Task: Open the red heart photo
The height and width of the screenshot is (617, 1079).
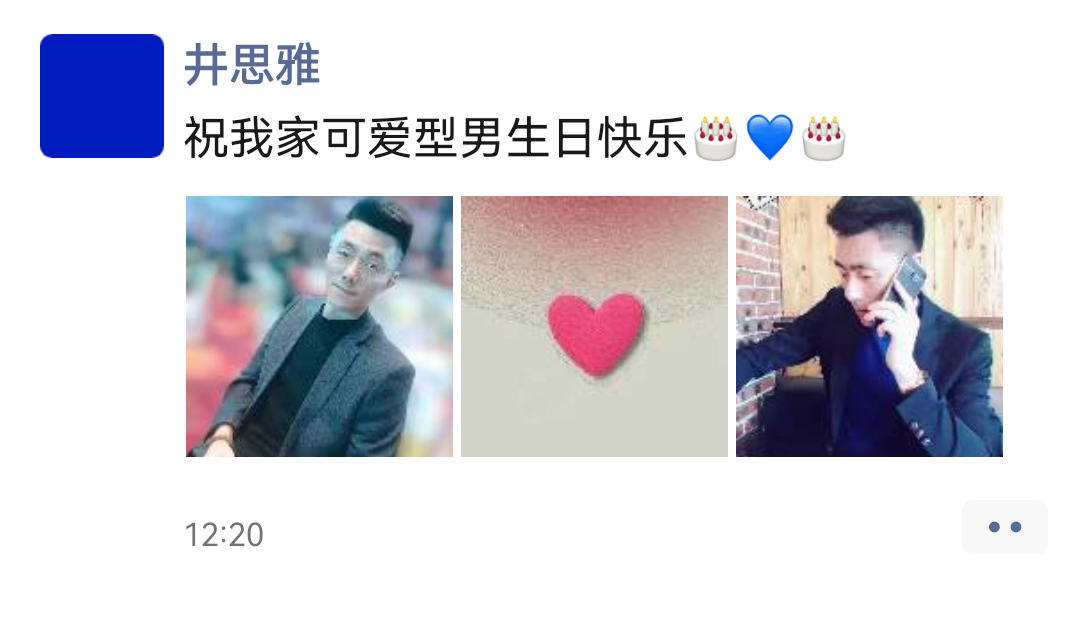Action: [x=594, y=326]
